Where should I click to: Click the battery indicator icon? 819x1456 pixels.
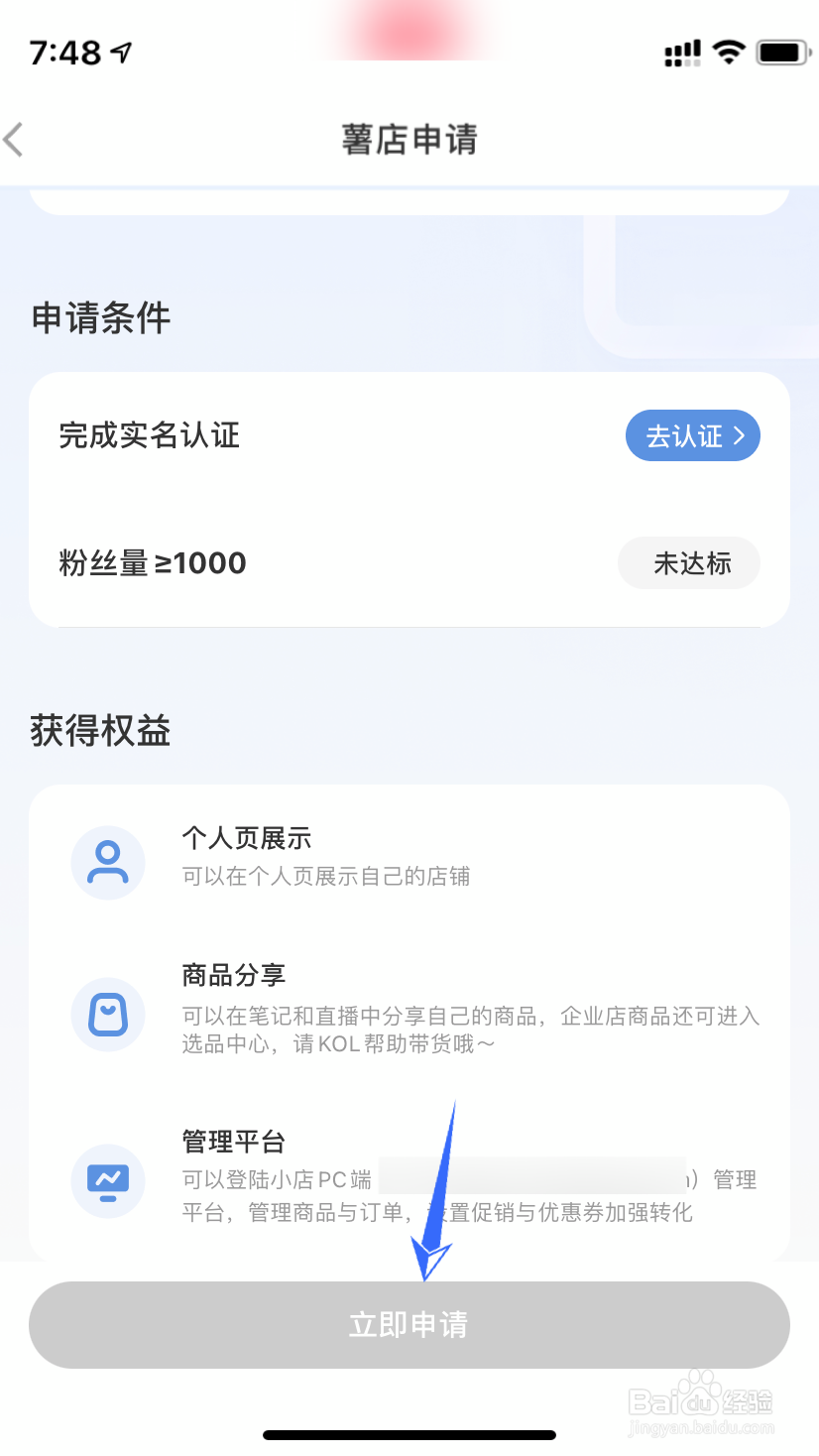(x=781, y=52)
